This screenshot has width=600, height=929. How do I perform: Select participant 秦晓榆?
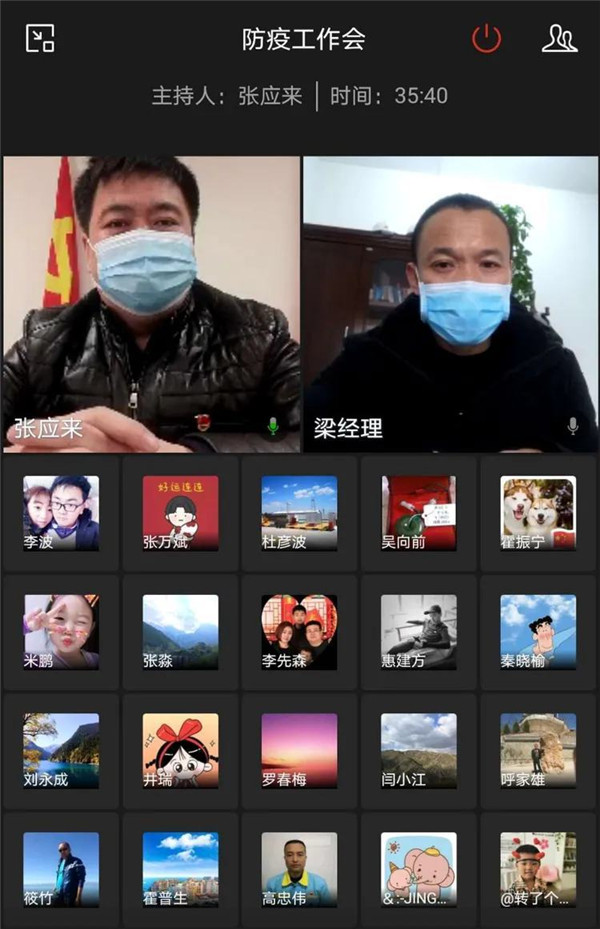click(x=538, y=632)
